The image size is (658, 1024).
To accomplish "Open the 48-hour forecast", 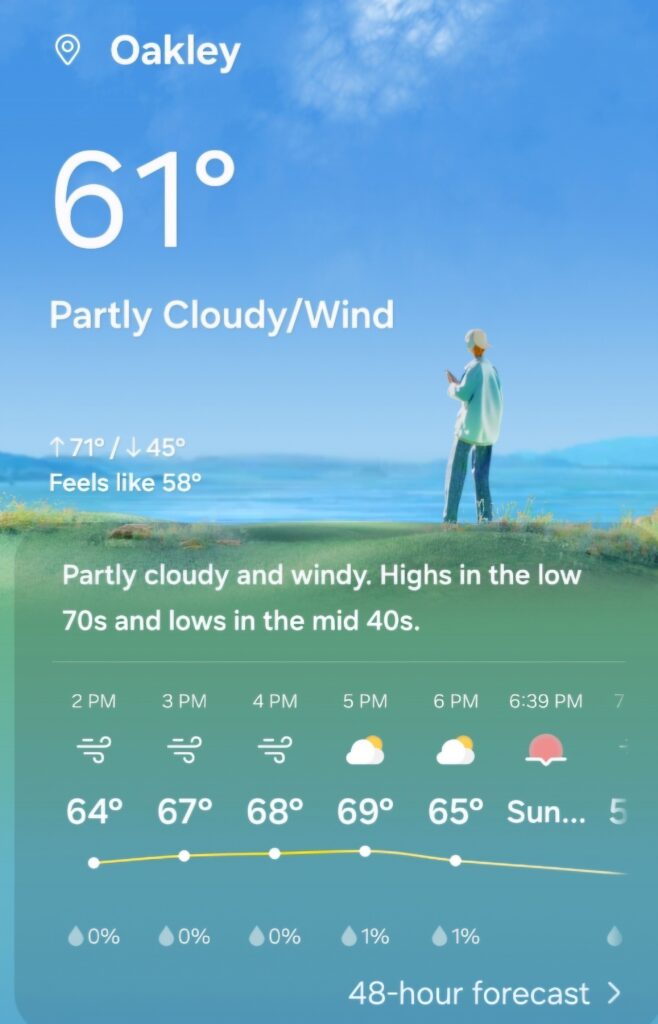I will [484, 993].
